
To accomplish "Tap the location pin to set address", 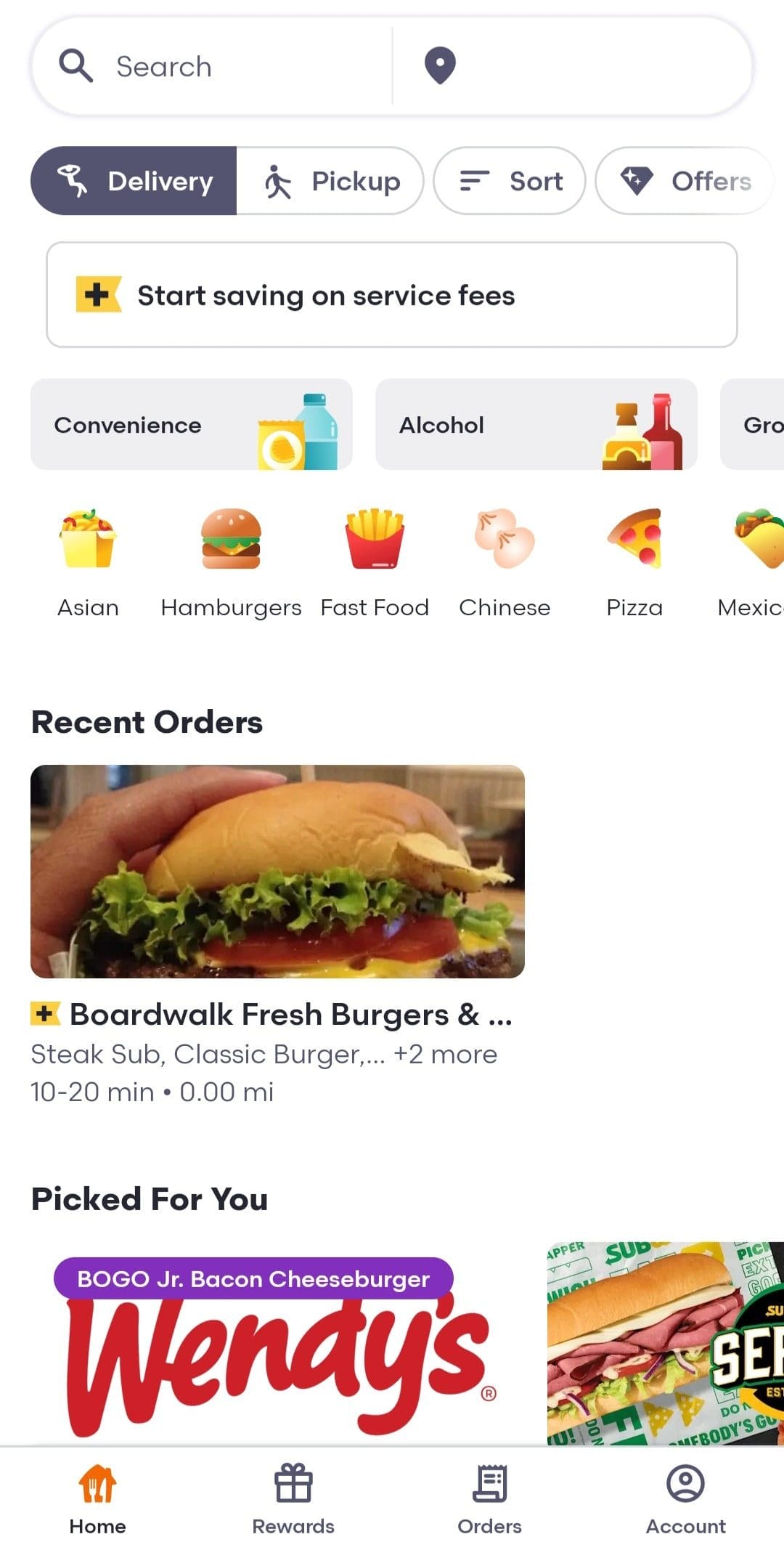I will pos(440,66).
